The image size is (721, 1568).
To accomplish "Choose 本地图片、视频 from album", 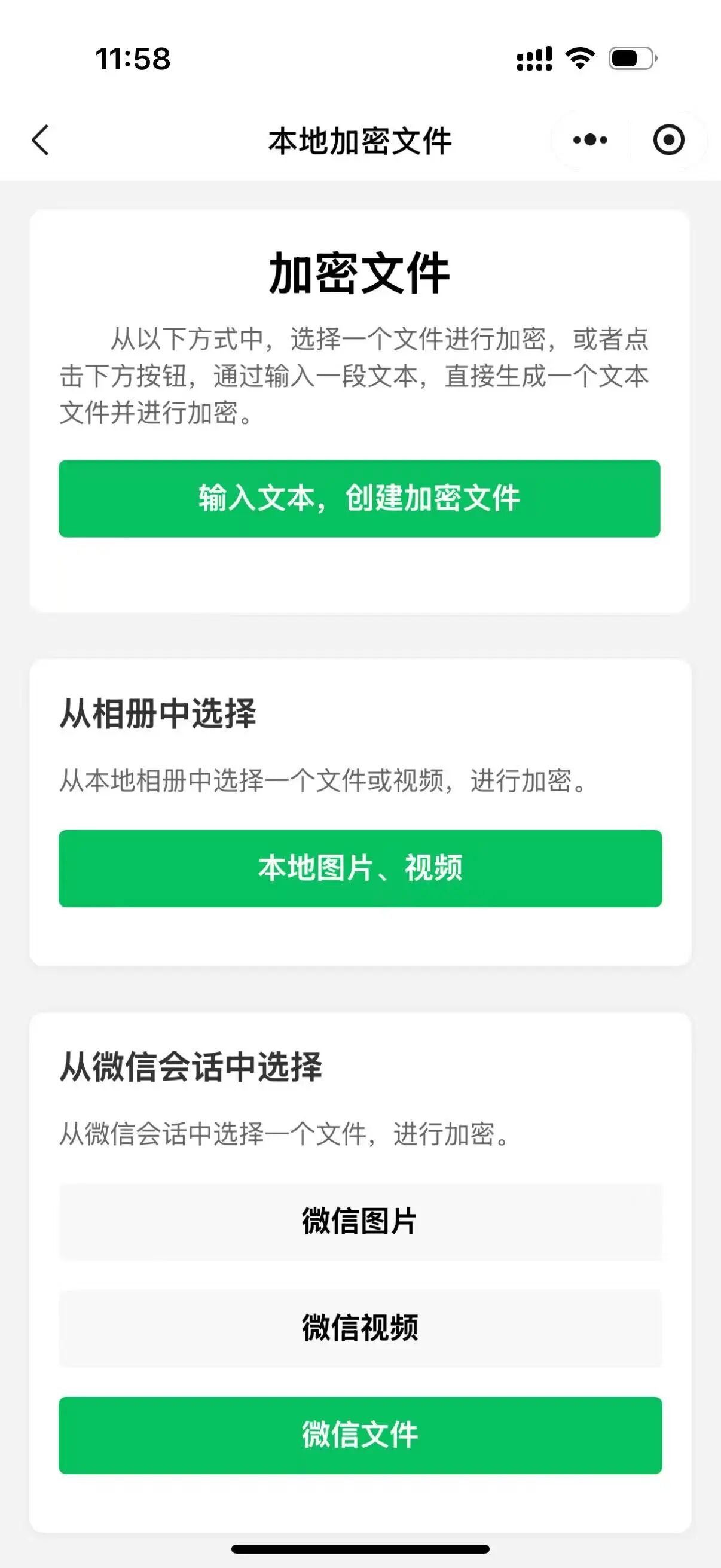I will pyautogui.click(x=360, y=868).
